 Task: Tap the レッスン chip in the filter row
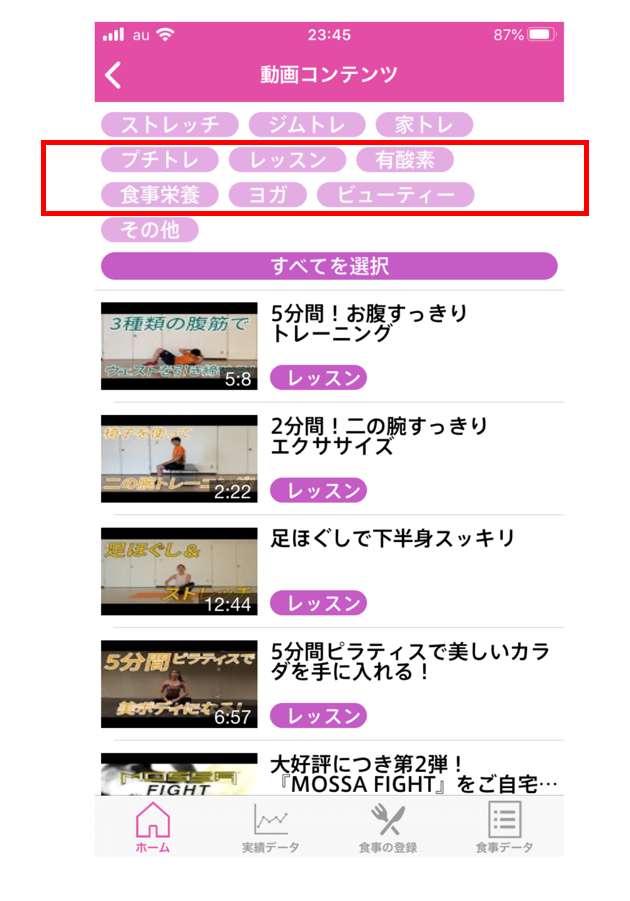click(287, 160)
